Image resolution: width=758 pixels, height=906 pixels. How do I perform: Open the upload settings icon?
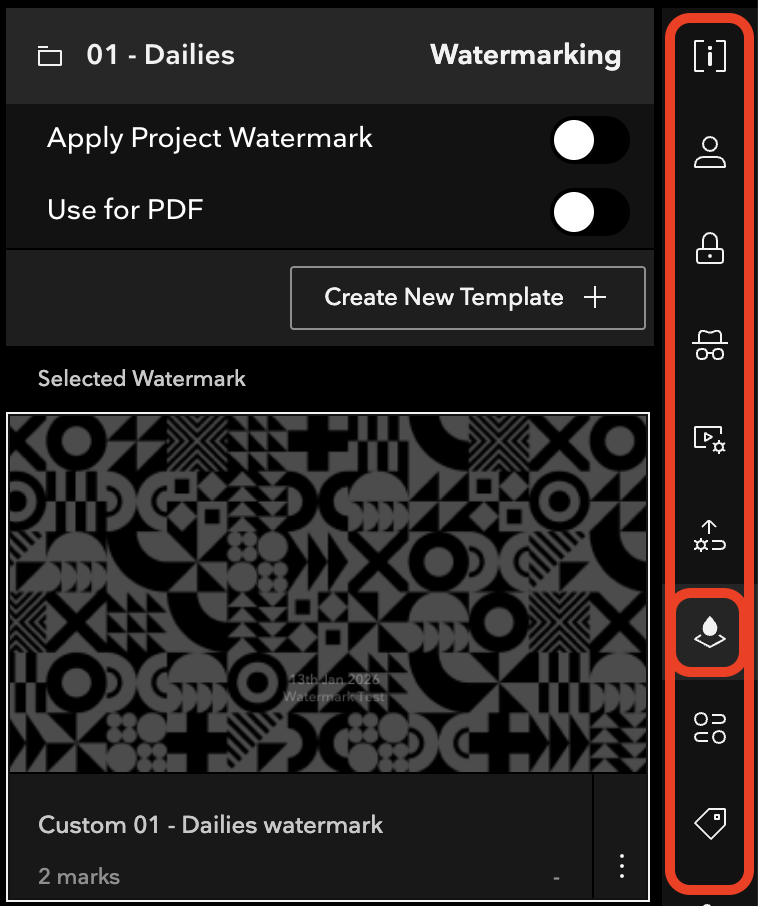point(709,534)
